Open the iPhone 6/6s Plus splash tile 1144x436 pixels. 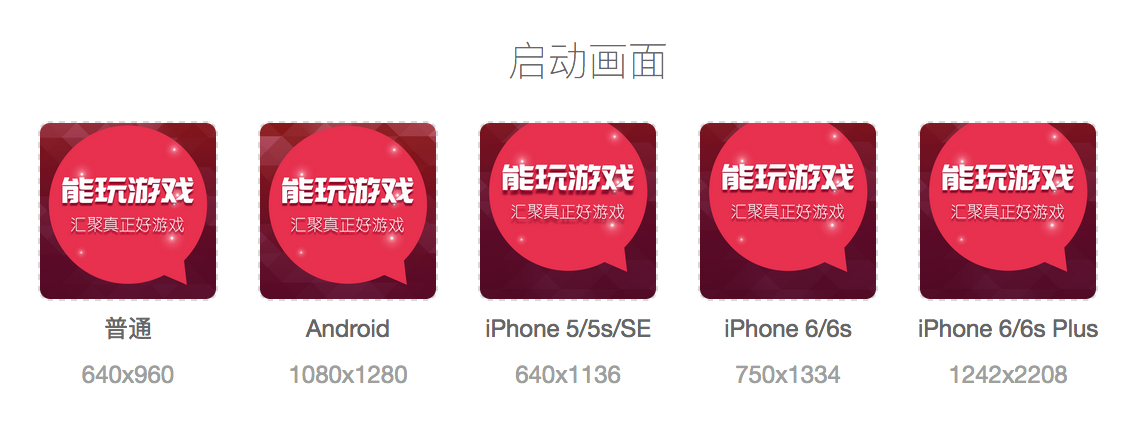pyautogui.click(x=1008, y=211)
